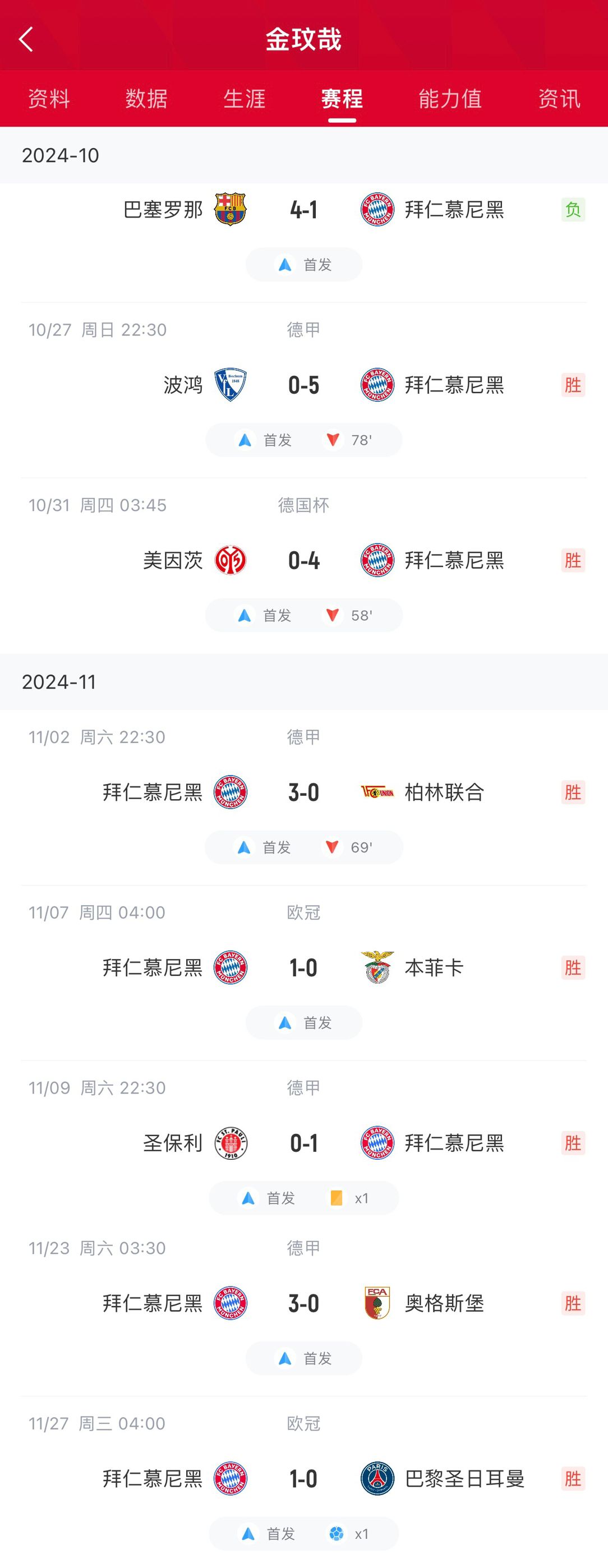This screenshot has width=608, height=1568.
Task: View the 美因茨 0-4 拜仁慕尼黑 cup match
Action: pyautogui.click(x=303, y=561)
